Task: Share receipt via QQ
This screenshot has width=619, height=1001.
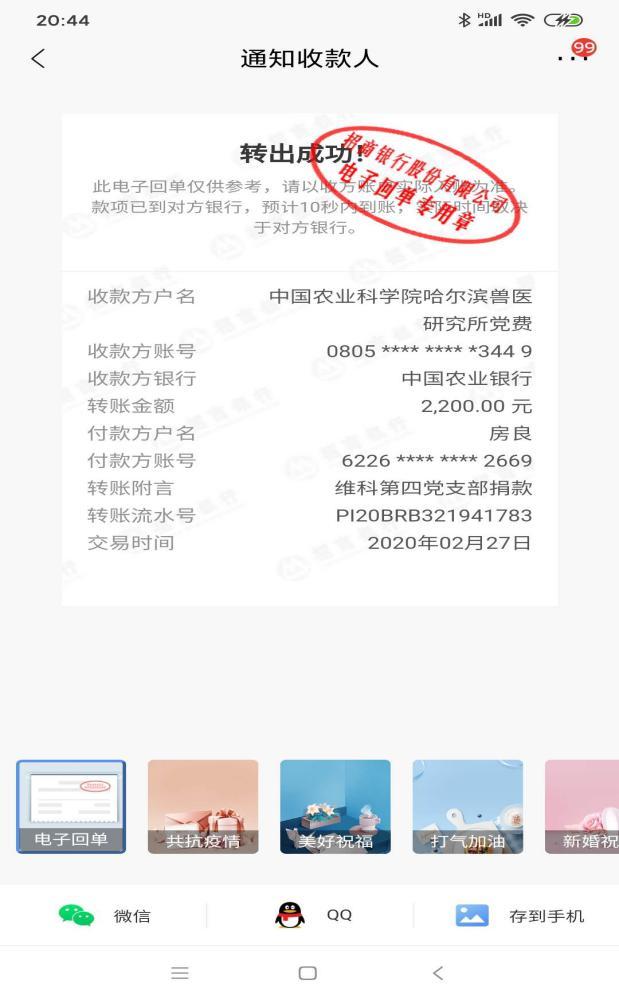Action: point(313,915)
